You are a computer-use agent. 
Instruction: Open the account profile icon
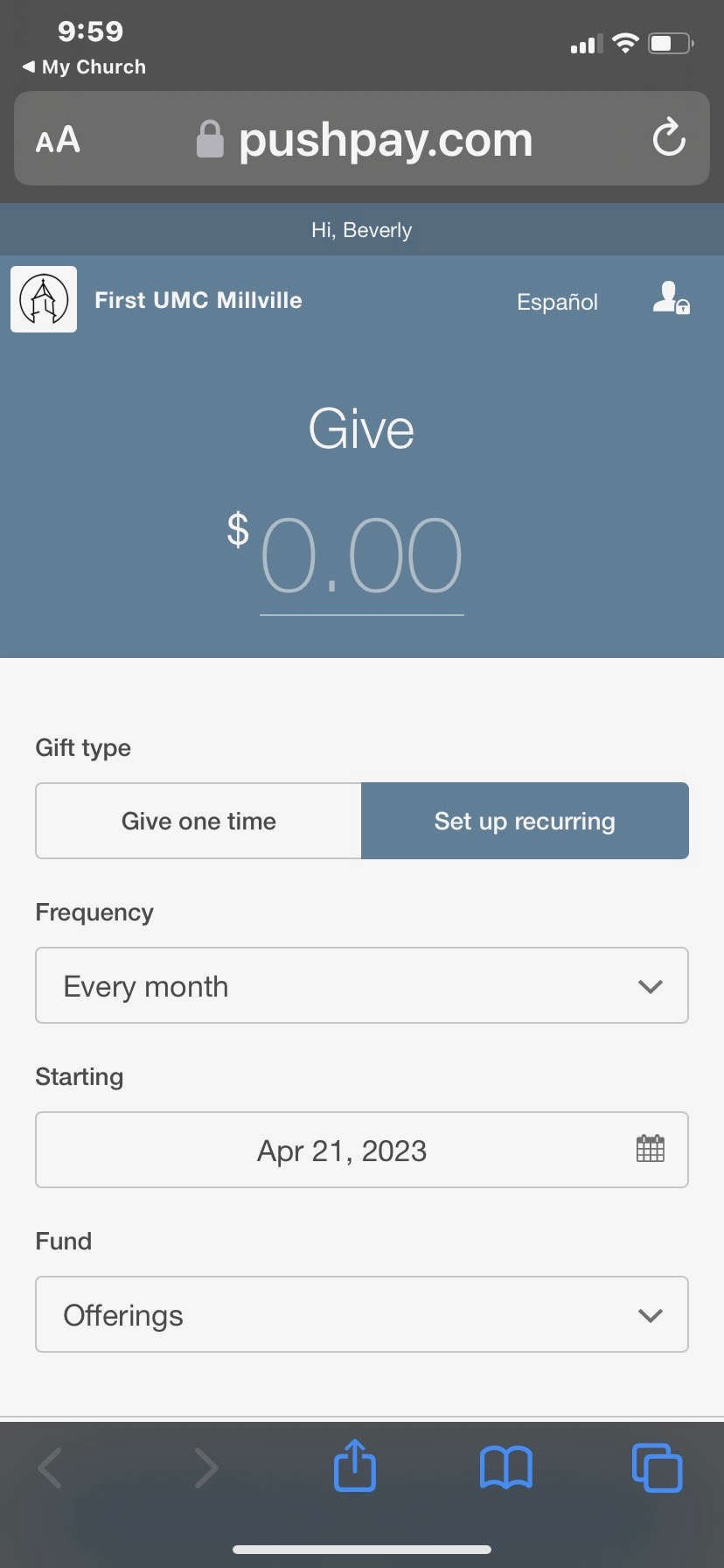(671, 298)
